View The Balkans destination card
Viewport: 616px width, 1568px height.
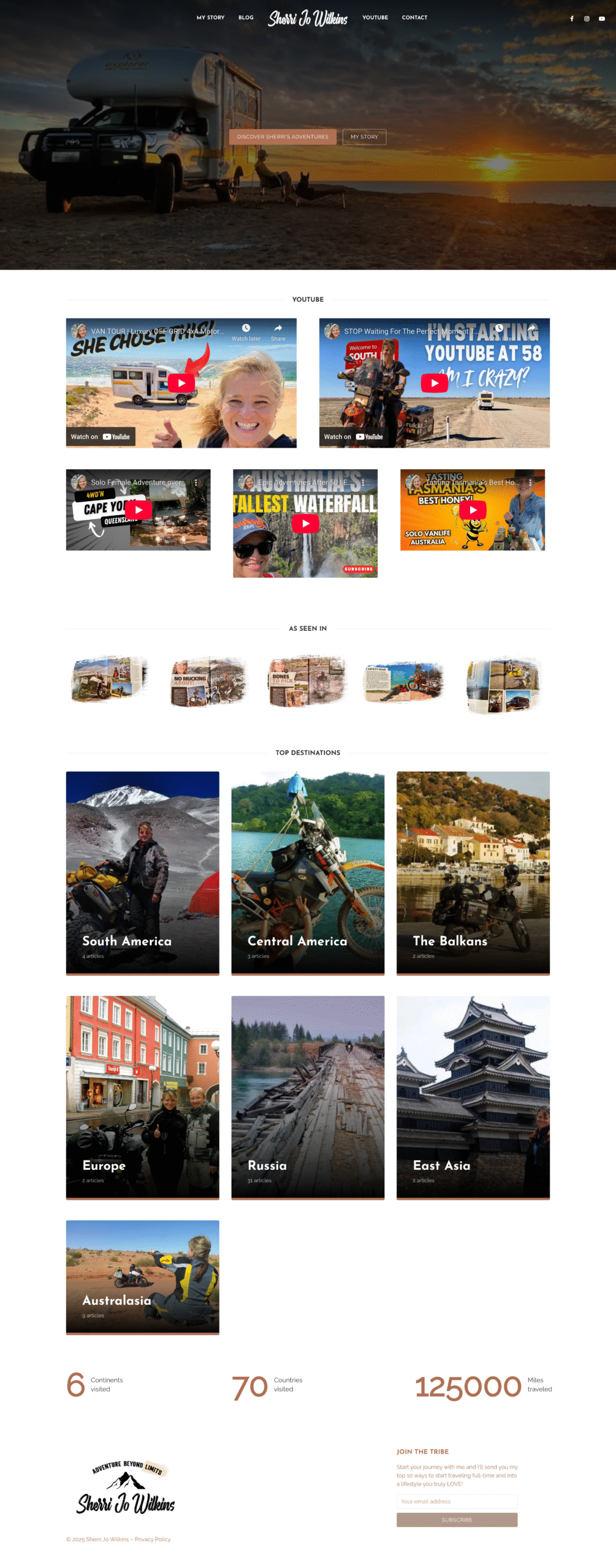[473, 872]
